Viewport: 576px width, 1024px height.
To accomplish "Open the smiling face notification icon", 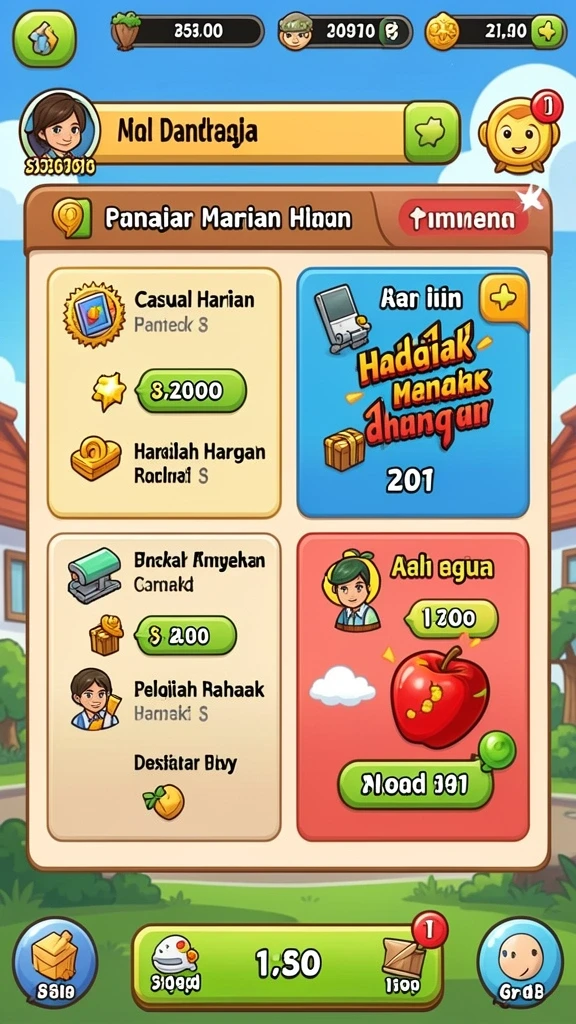I will [519, 136].
